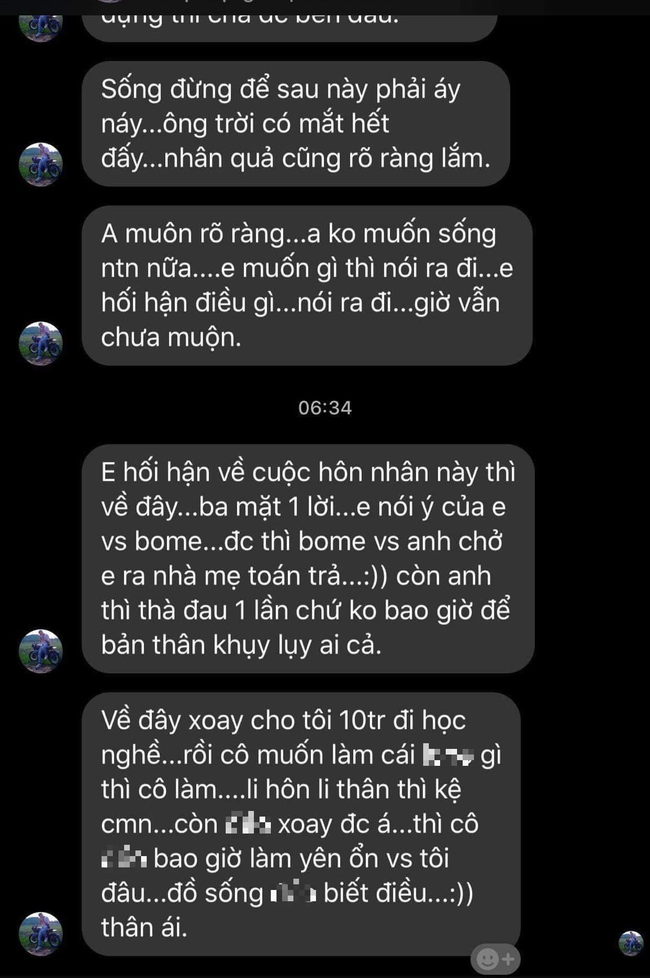Open sender avatar beside "chưa muộn" message
This screenshot has width=650, height=978.
click(x=41, y=344)
